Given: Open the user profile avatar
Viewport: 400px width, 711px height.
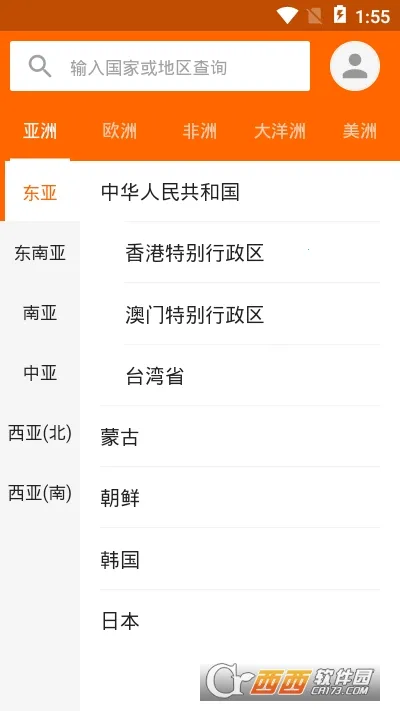Looking at the screenshot, I should 355,66.
